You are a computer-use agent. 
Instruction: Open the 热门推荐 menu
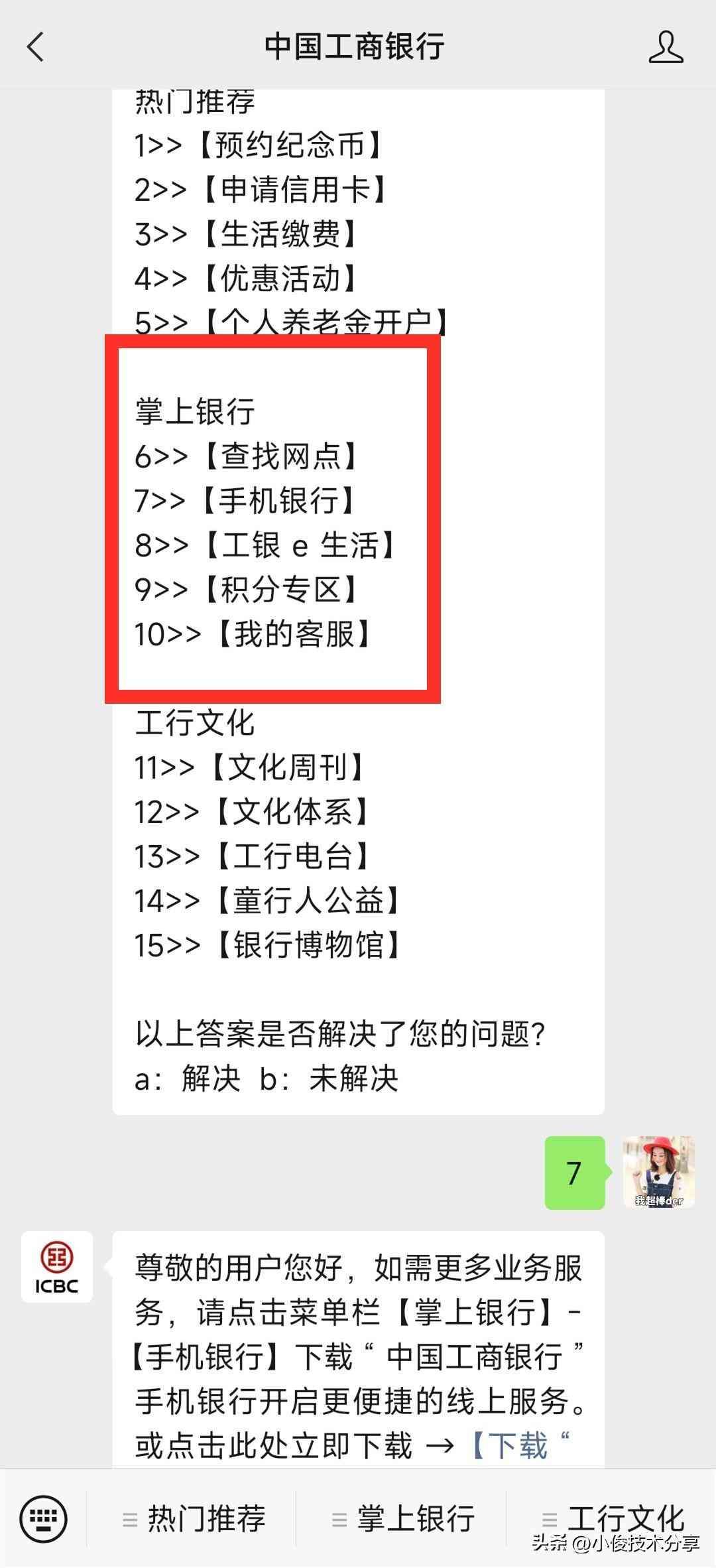[195, 1518]
